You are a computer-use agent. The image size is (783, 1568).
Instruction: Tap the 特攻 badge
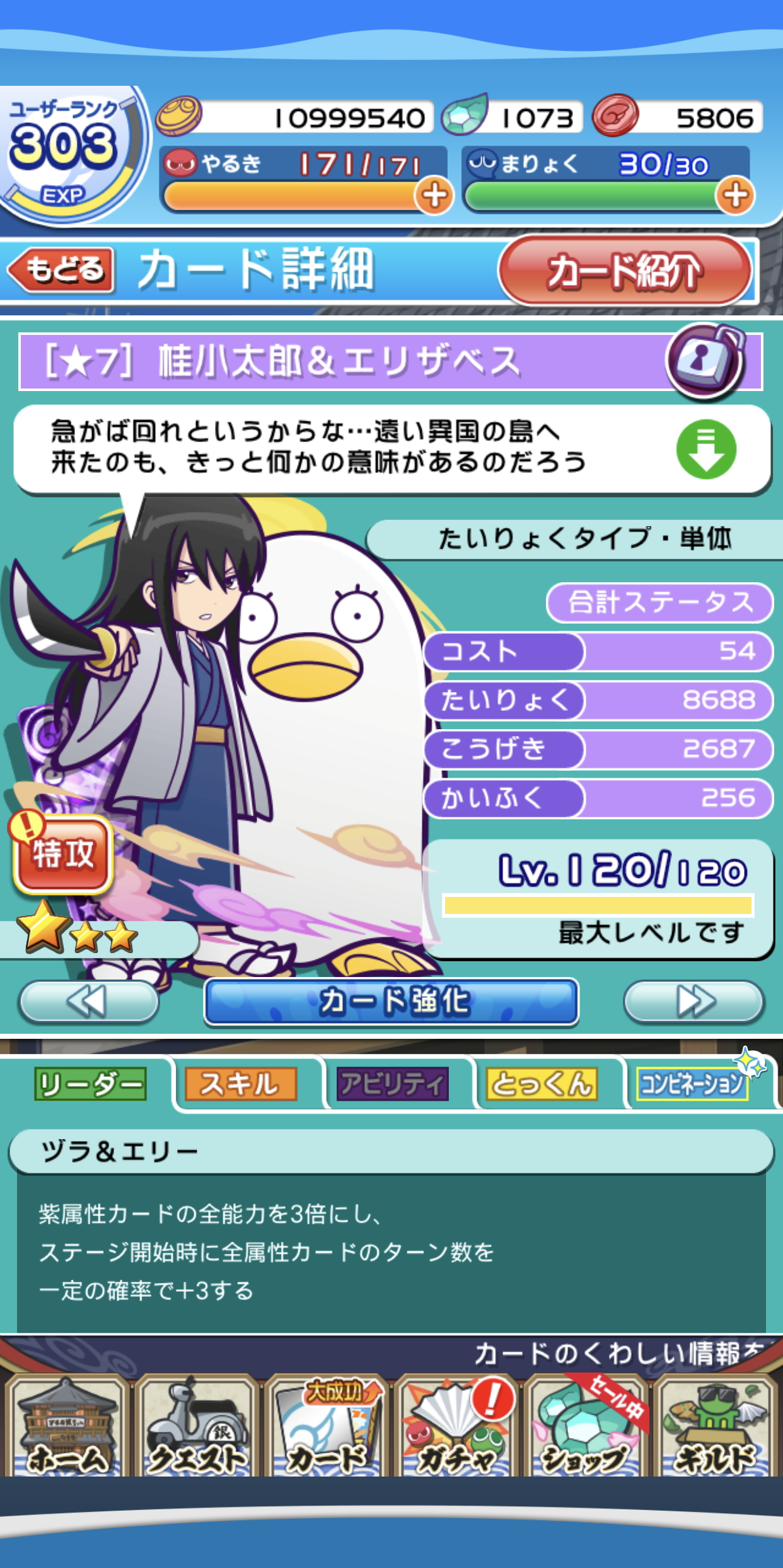(62, 855)
